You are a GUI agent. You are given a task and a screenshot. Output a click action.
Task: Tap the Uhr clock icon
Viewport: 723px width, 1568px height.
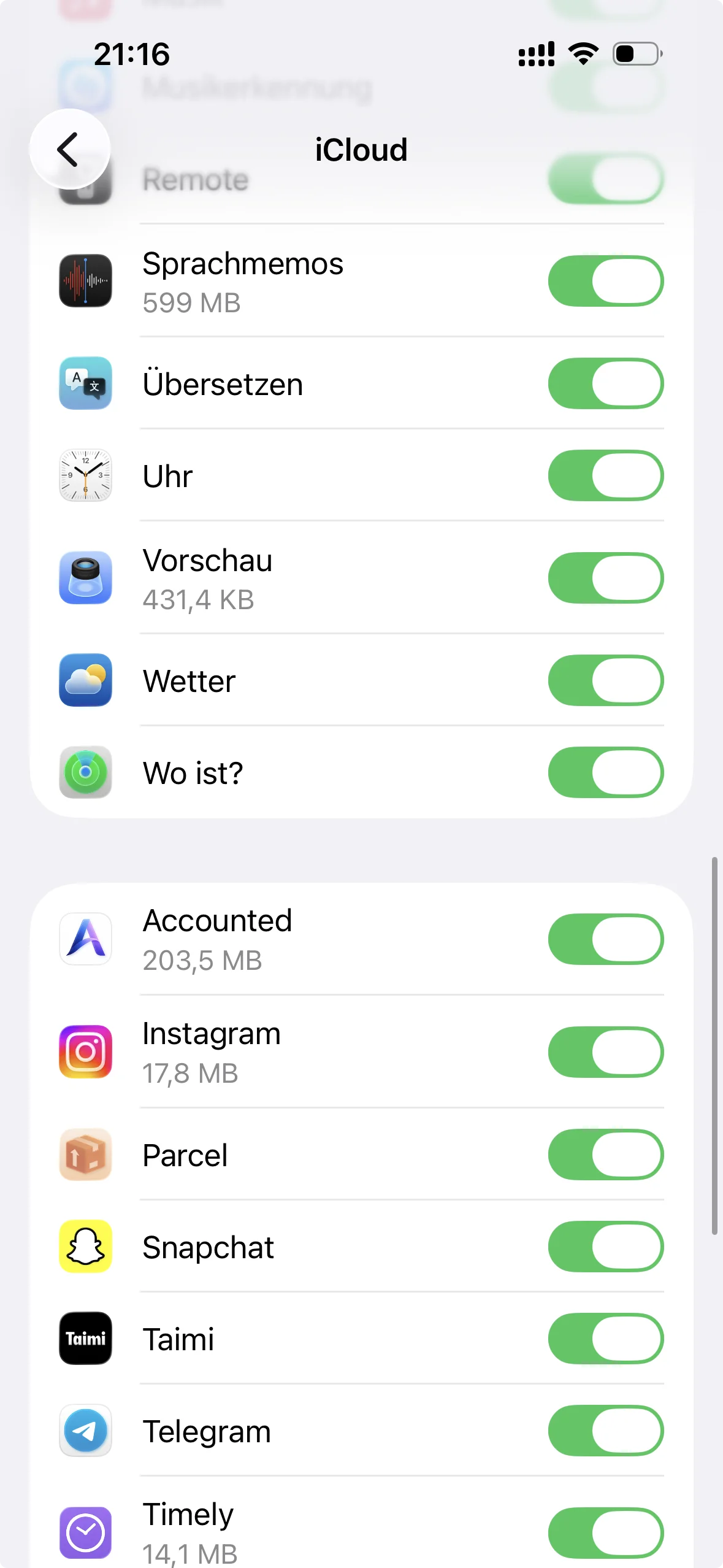pyautogui.click(x=85, y=475)
